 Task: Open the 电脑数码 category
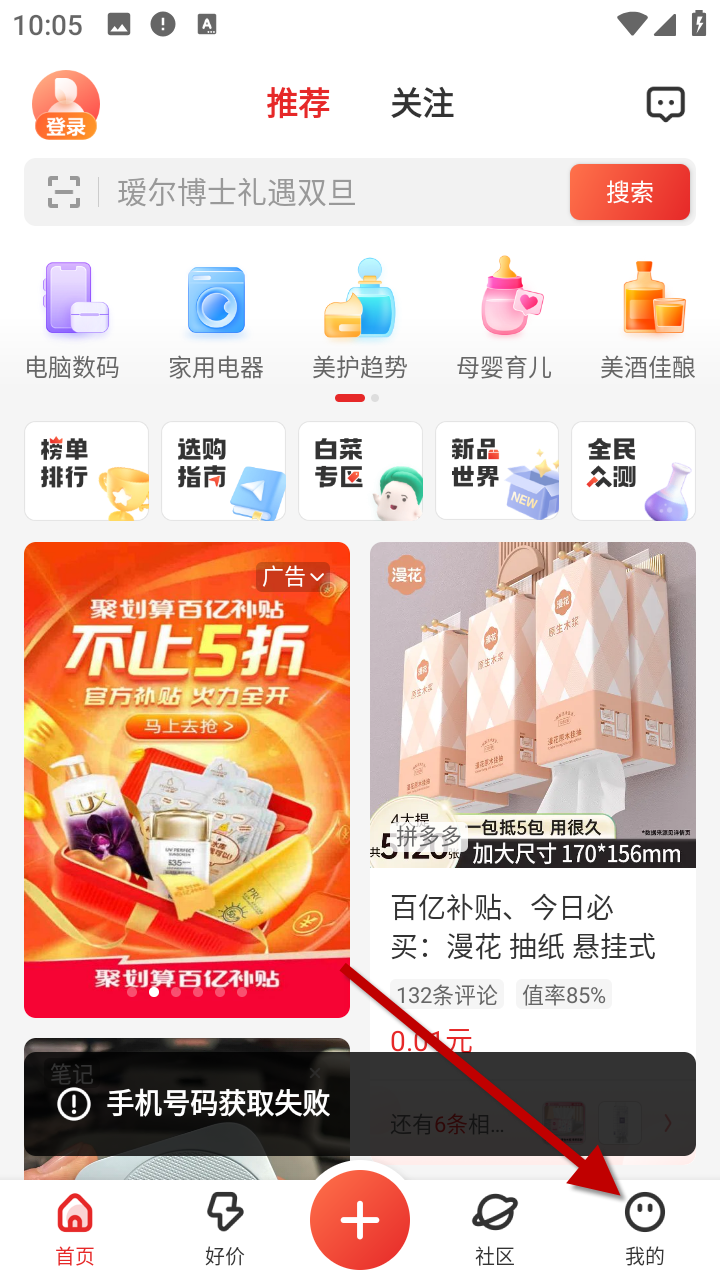tap(73, 320)
